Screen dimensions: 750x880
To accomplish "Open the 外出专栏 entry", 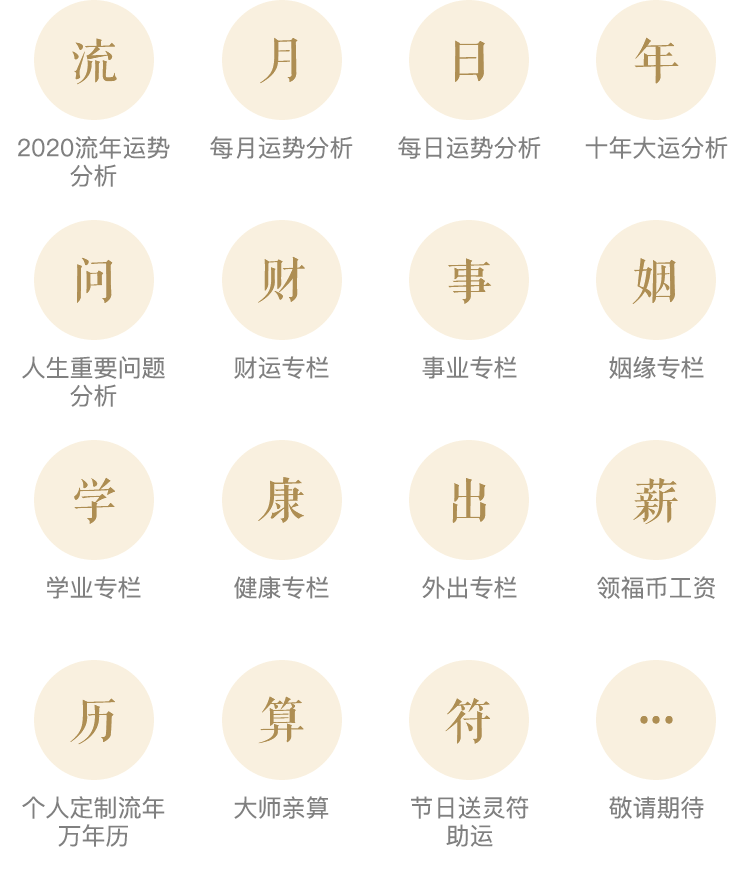I will (x=469, y=500).
